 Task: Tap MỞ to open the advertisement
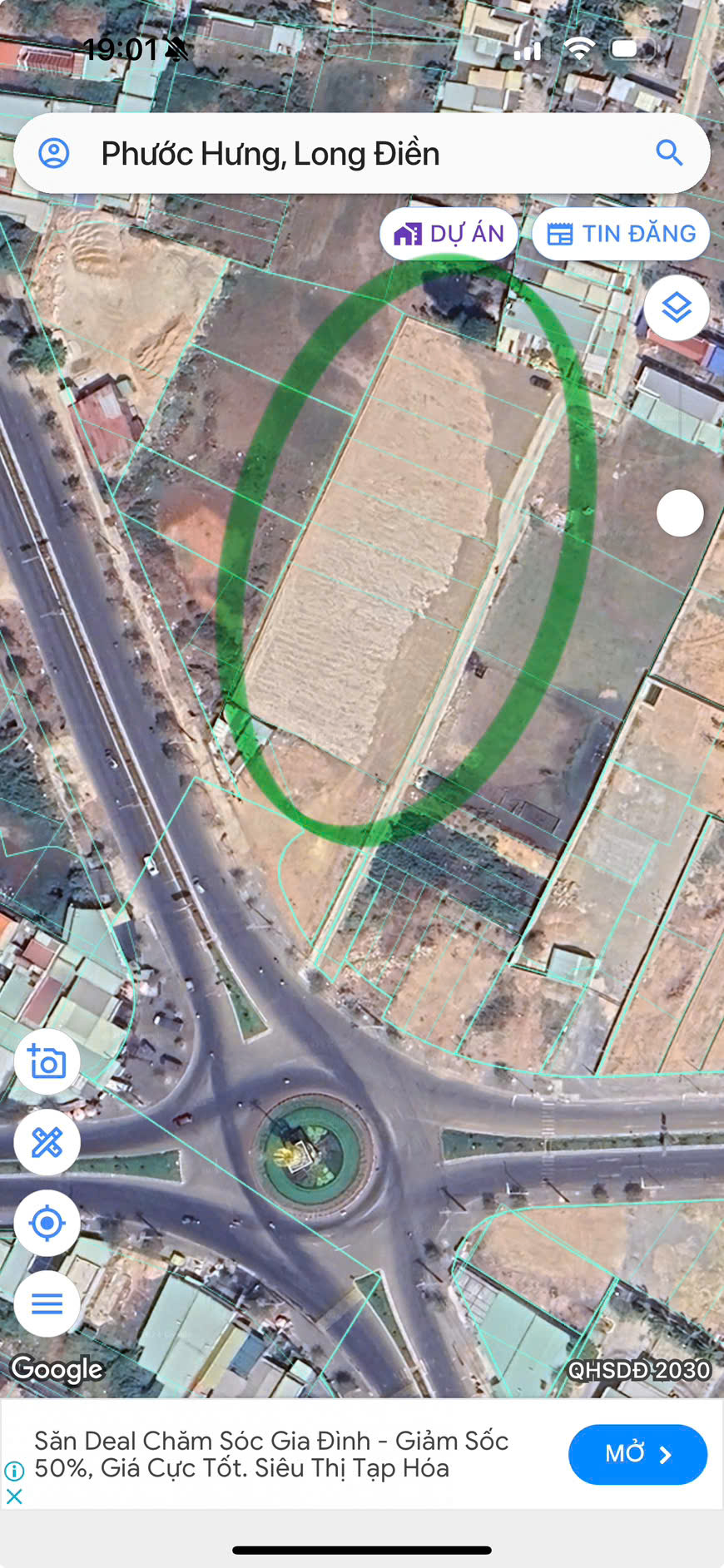[637, 1454]
